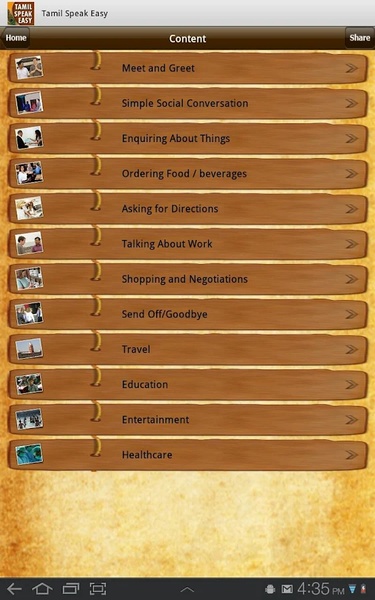Open the Meet and Greet lesson
The height and width of the screenshot is (600, 375).
pyautogui.click(x=188, y=68)
